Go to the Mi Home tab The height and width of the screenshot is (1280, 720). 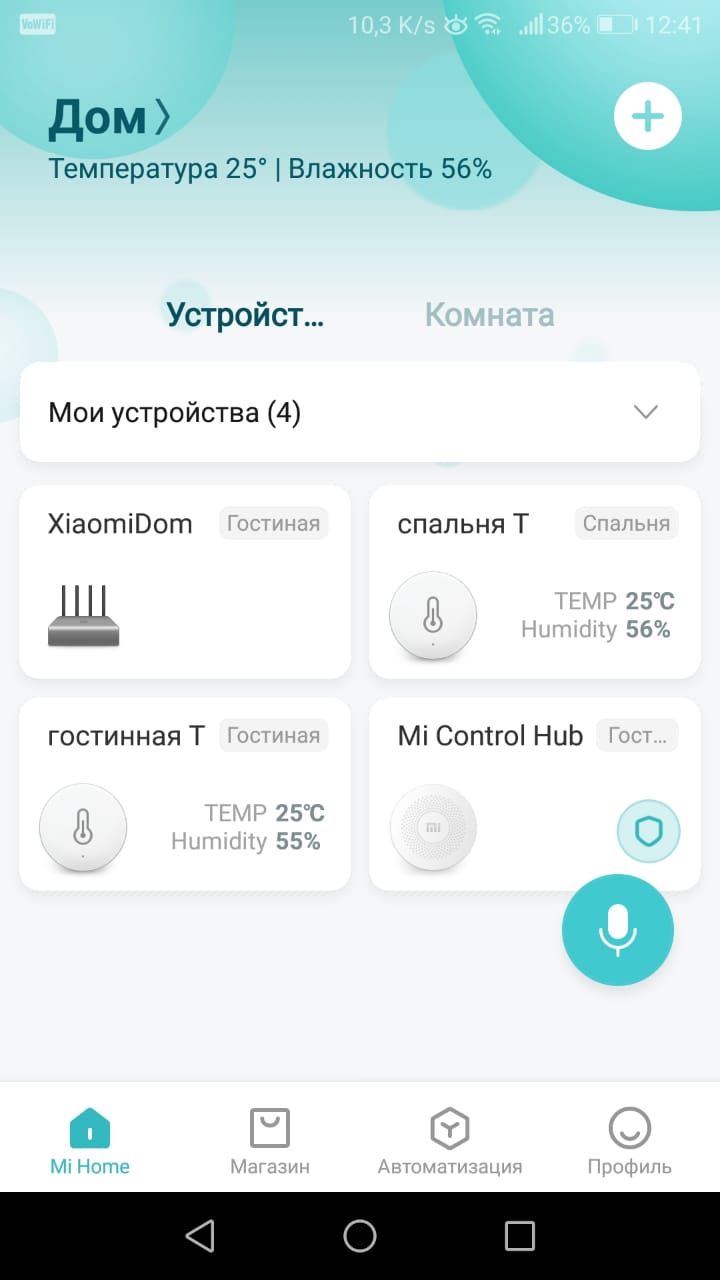(x=90, y=1141)
